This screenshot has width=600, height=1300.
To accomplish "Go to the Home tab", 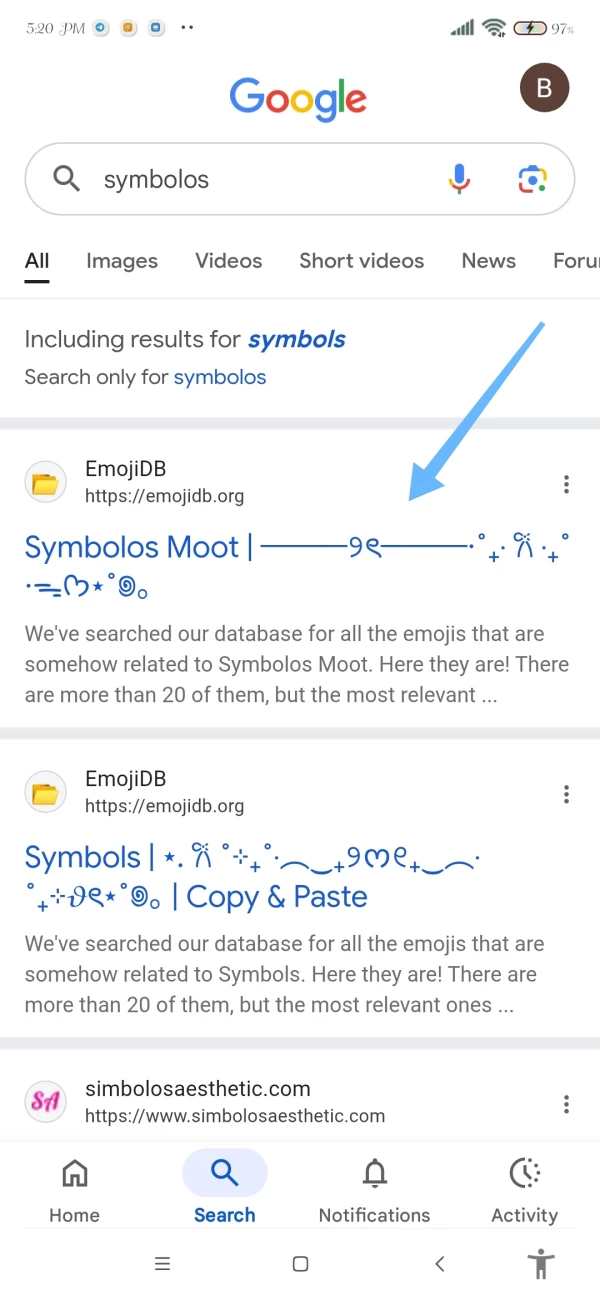I will [75, 1187].
